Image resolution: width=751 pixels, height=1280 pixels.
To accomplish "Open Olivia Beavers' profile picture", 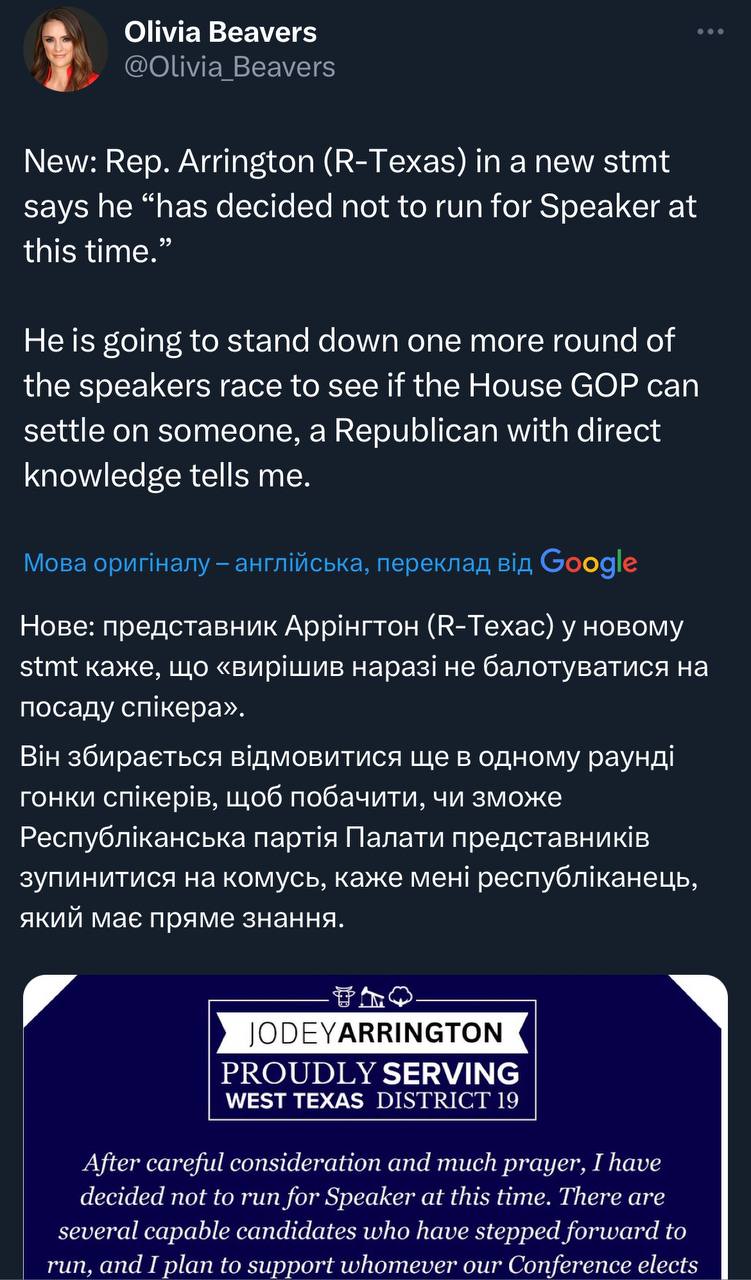I will 65,49.
